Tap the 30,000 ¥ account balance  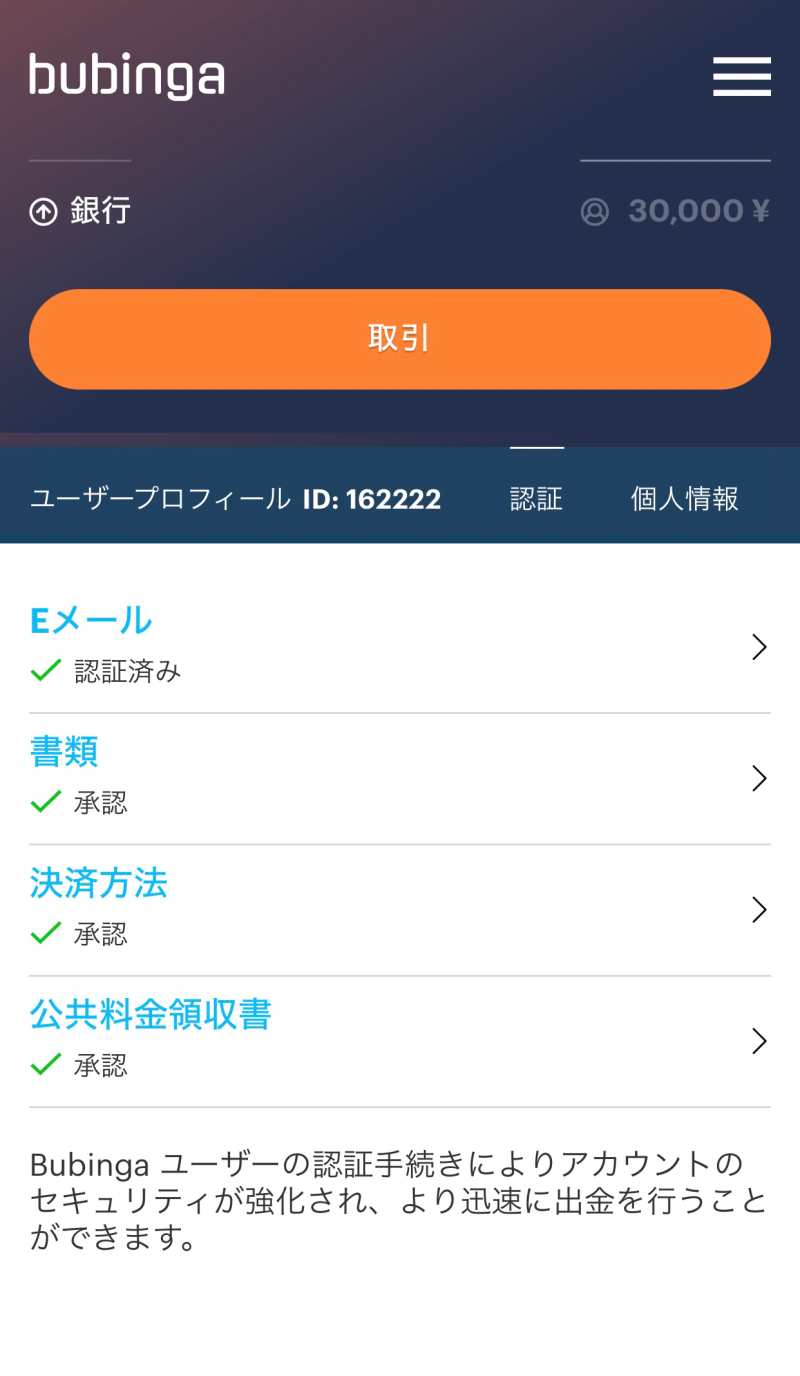pos(676,211)
